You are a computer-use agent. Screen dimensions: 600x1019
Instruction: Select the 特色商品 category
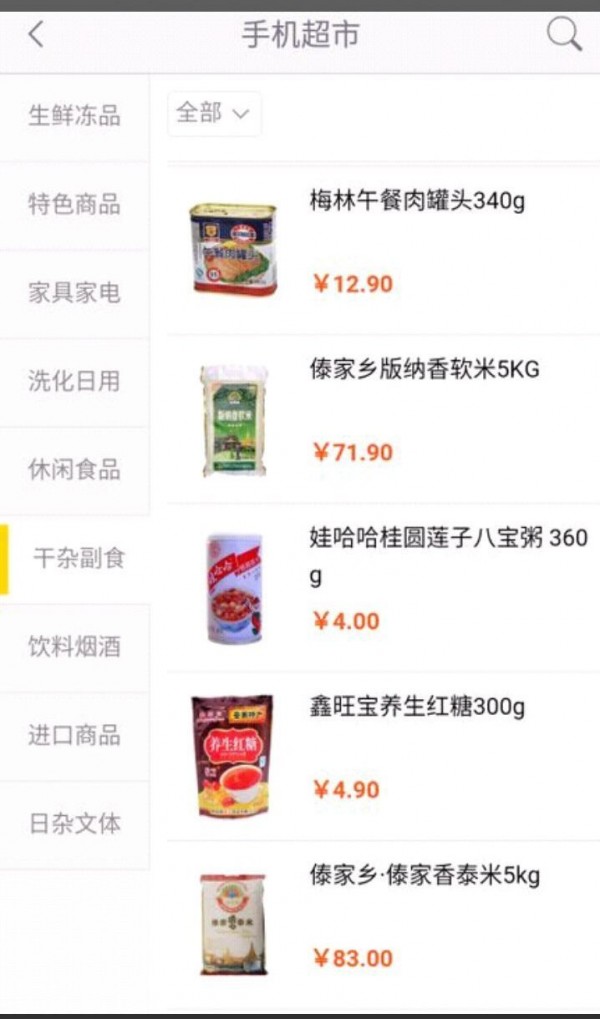74,204
